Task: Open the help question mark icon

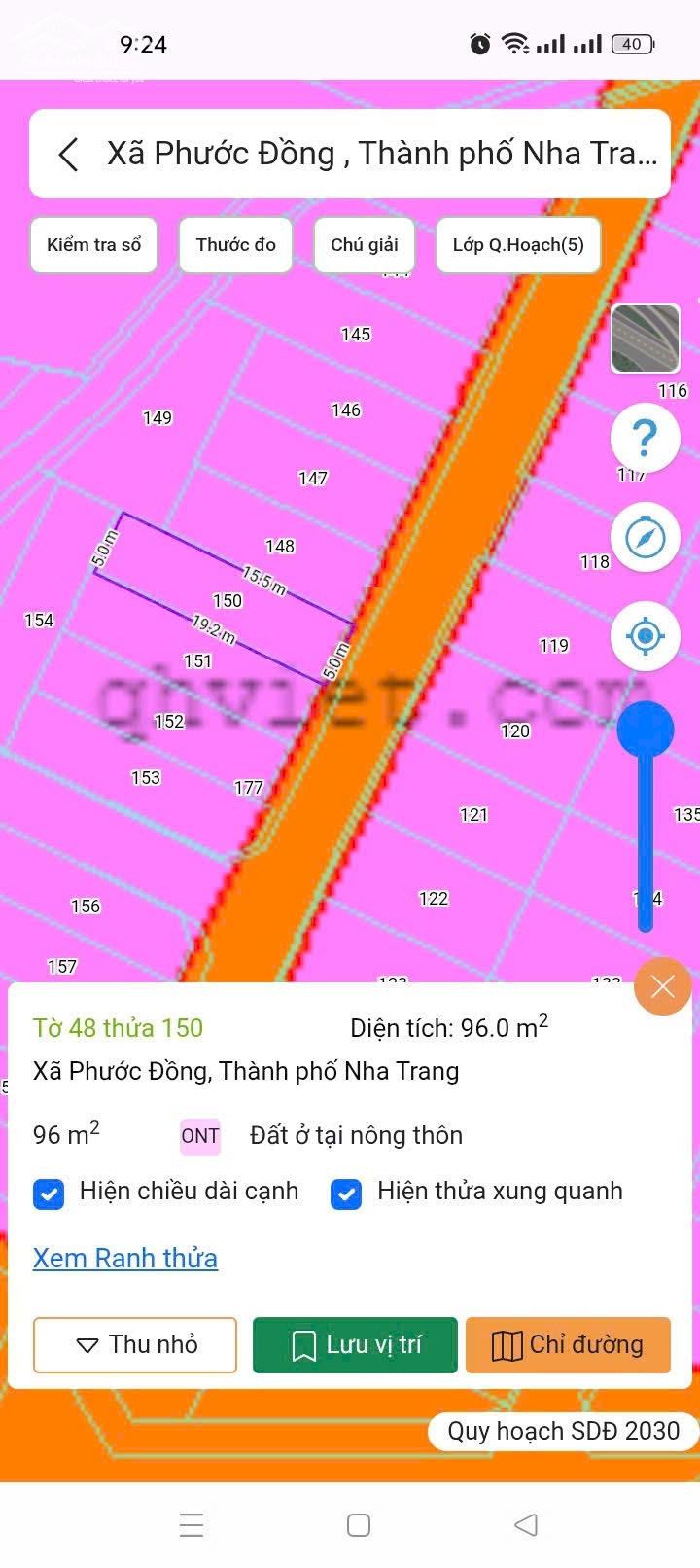Action: pyautogui.click(x=645, y=439)
